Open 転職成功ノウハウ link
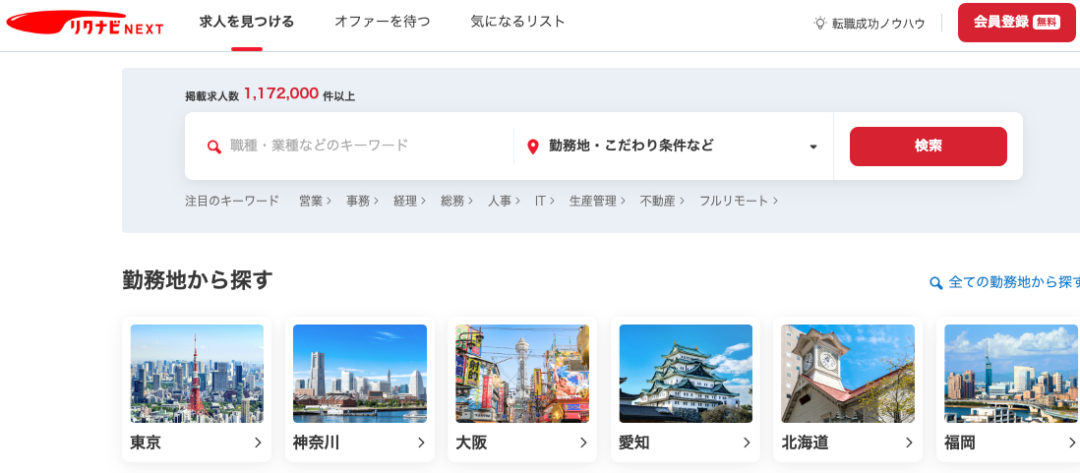This screenshot has height=473, width=1080. click(869, 23)
